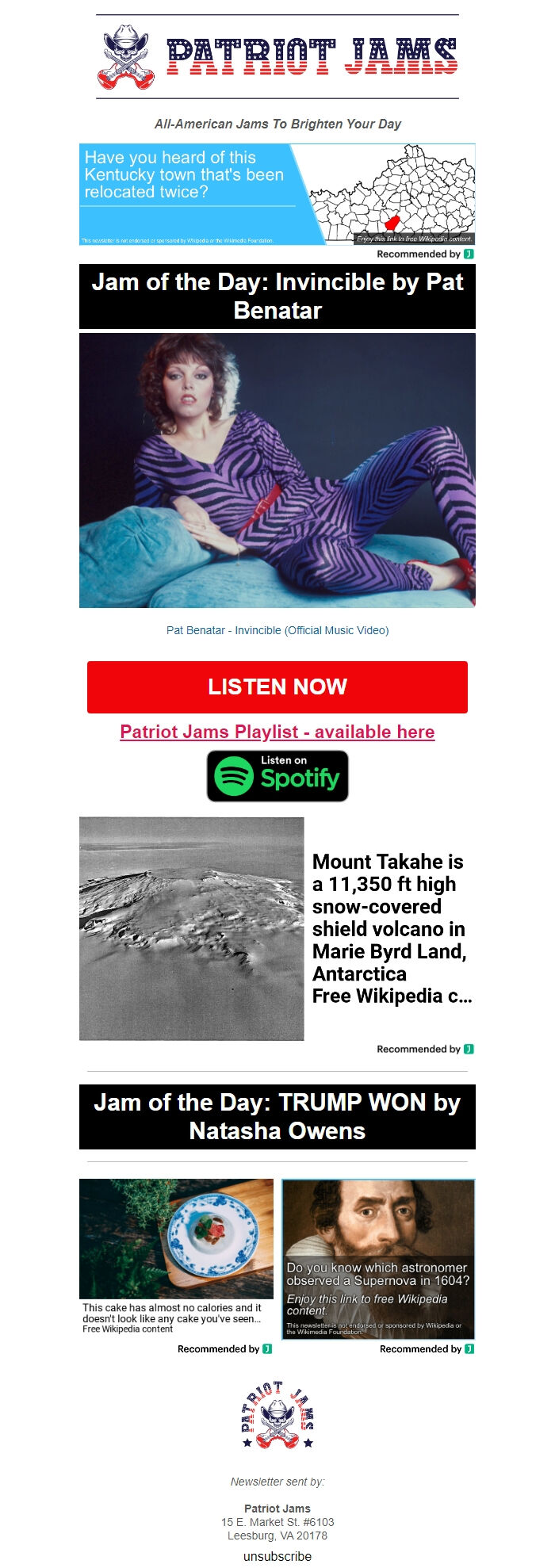This screenshot has width=555, height=1568.
Task: Tap the Listen on Spotify badge
Action: point(277,776)
